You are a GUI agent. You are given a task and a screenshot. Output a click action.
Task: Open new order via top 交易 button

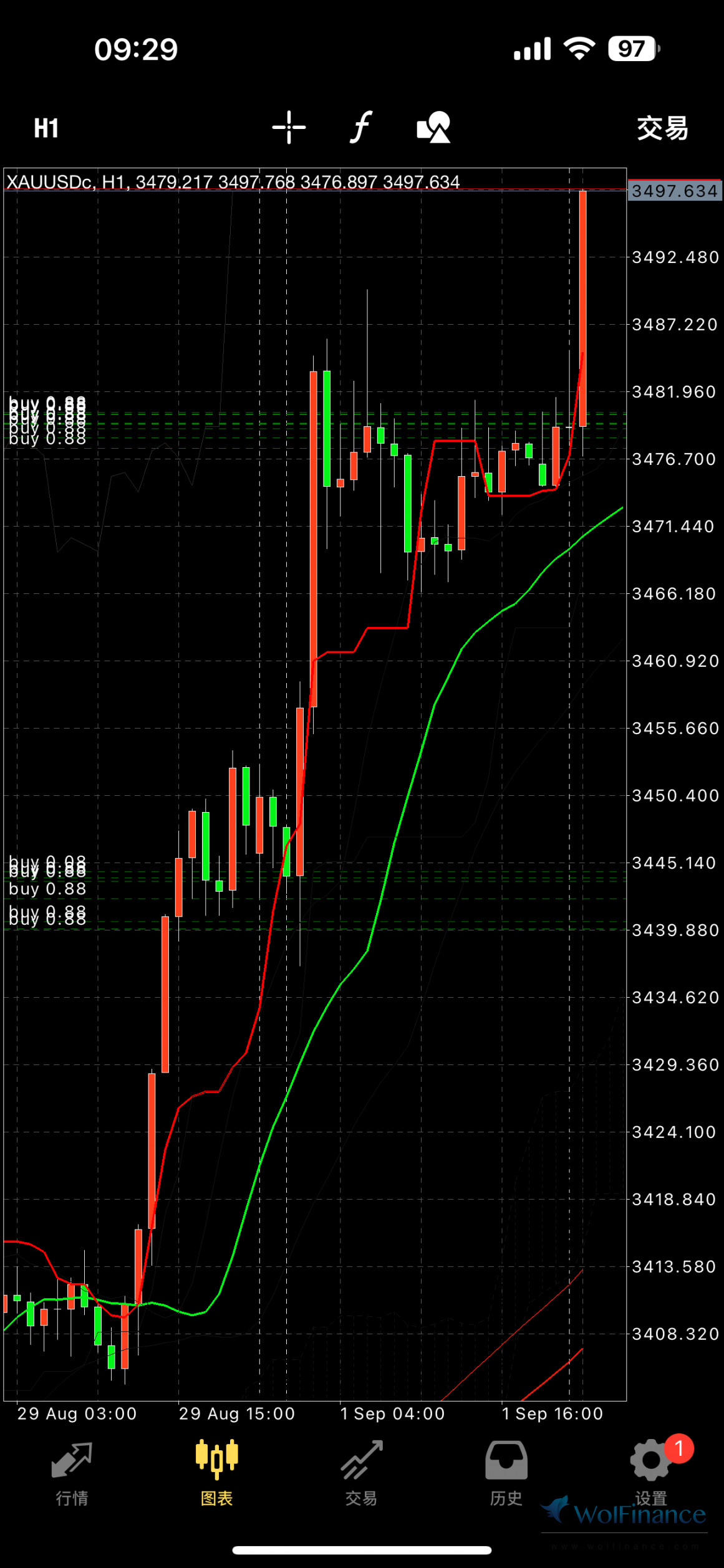coord(662,128)
